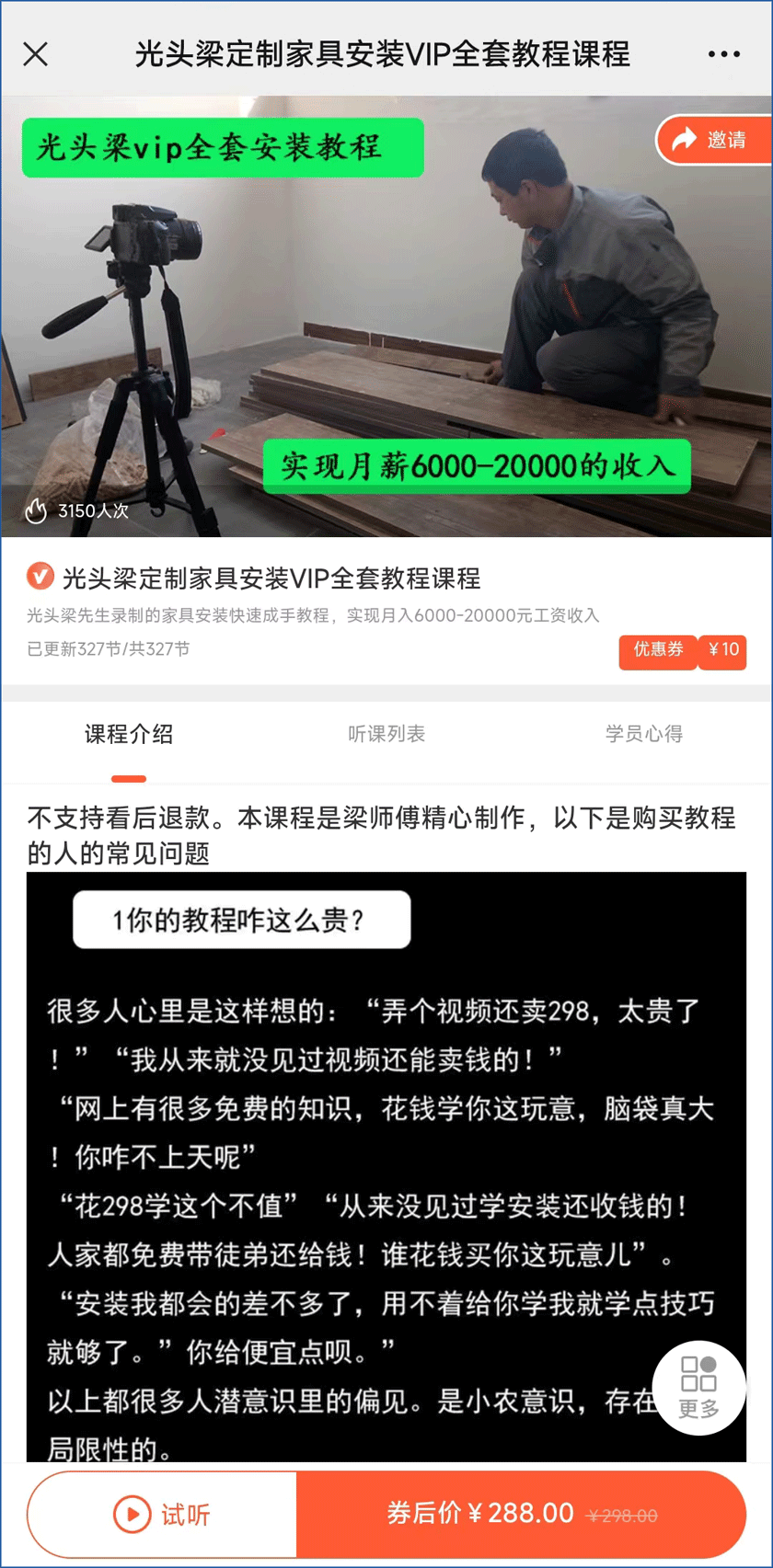Buy at 券后价 ¥288.00
The width and height of the screenshot is (773, 1568).
520,1514
